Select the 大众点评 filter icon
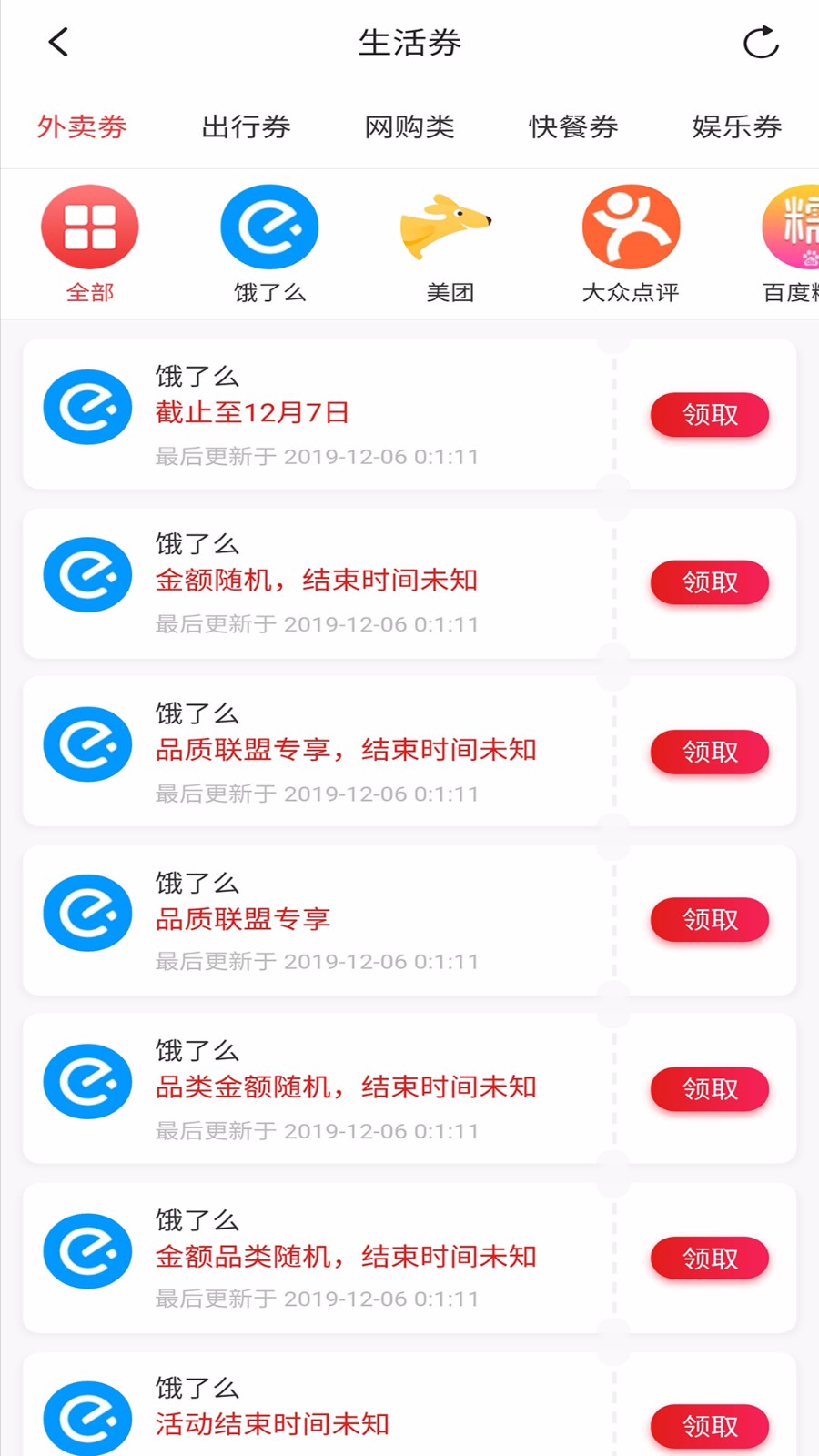 pos(631,225)
